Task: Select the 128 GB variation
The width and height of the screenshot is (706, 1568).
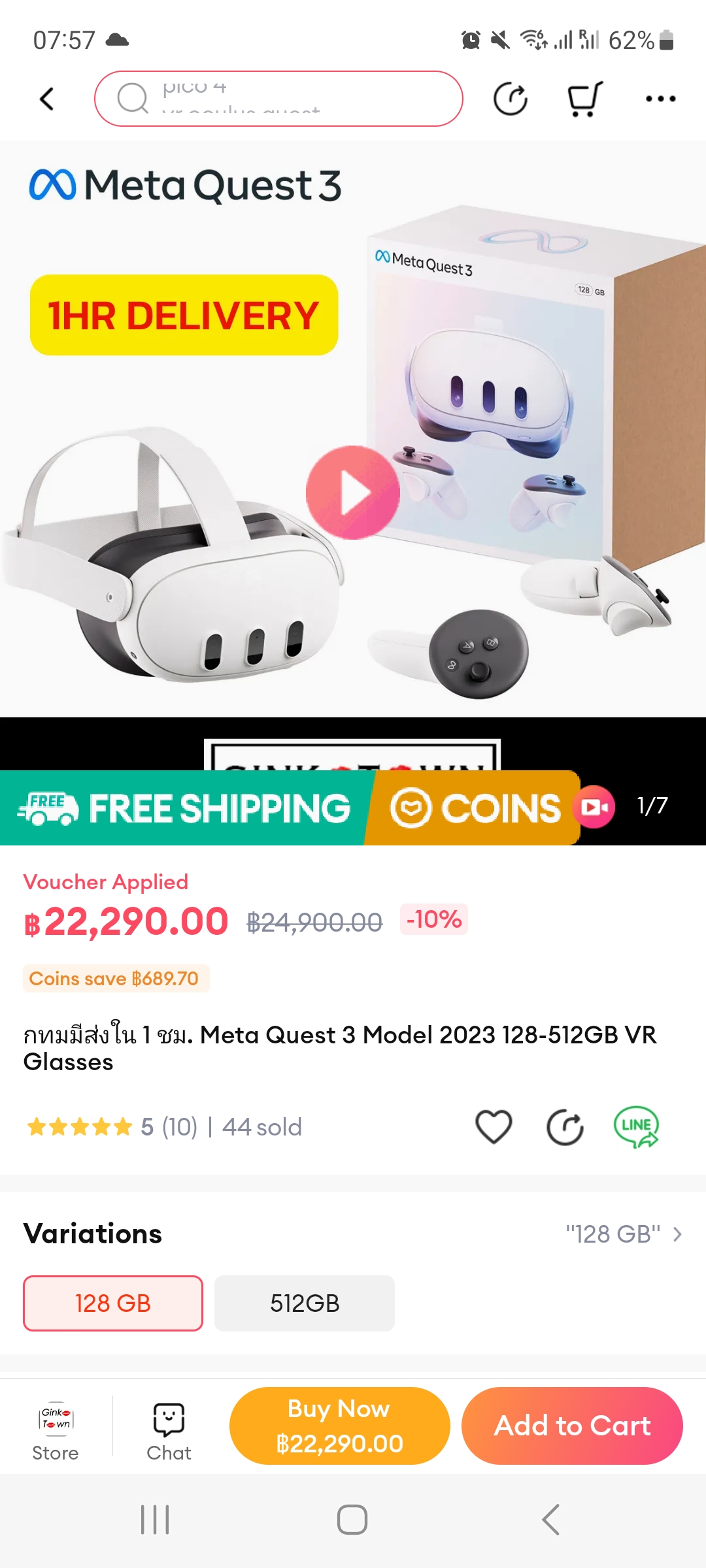Action: (x=113, y=1303)
